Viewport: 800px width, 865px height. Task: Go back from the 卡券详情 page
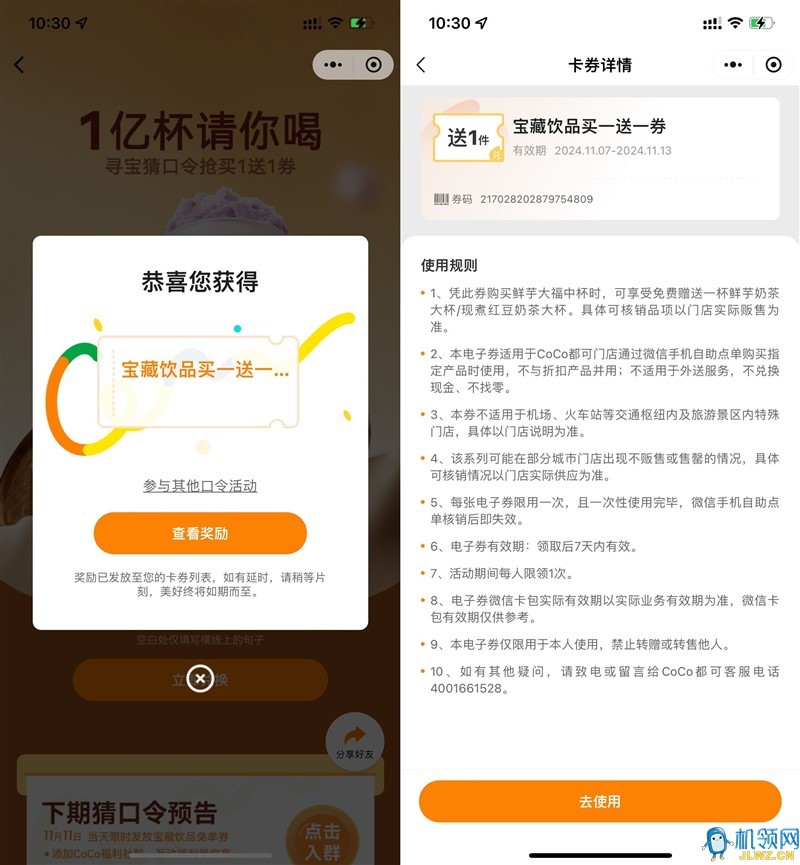click(x=421, y=65)
